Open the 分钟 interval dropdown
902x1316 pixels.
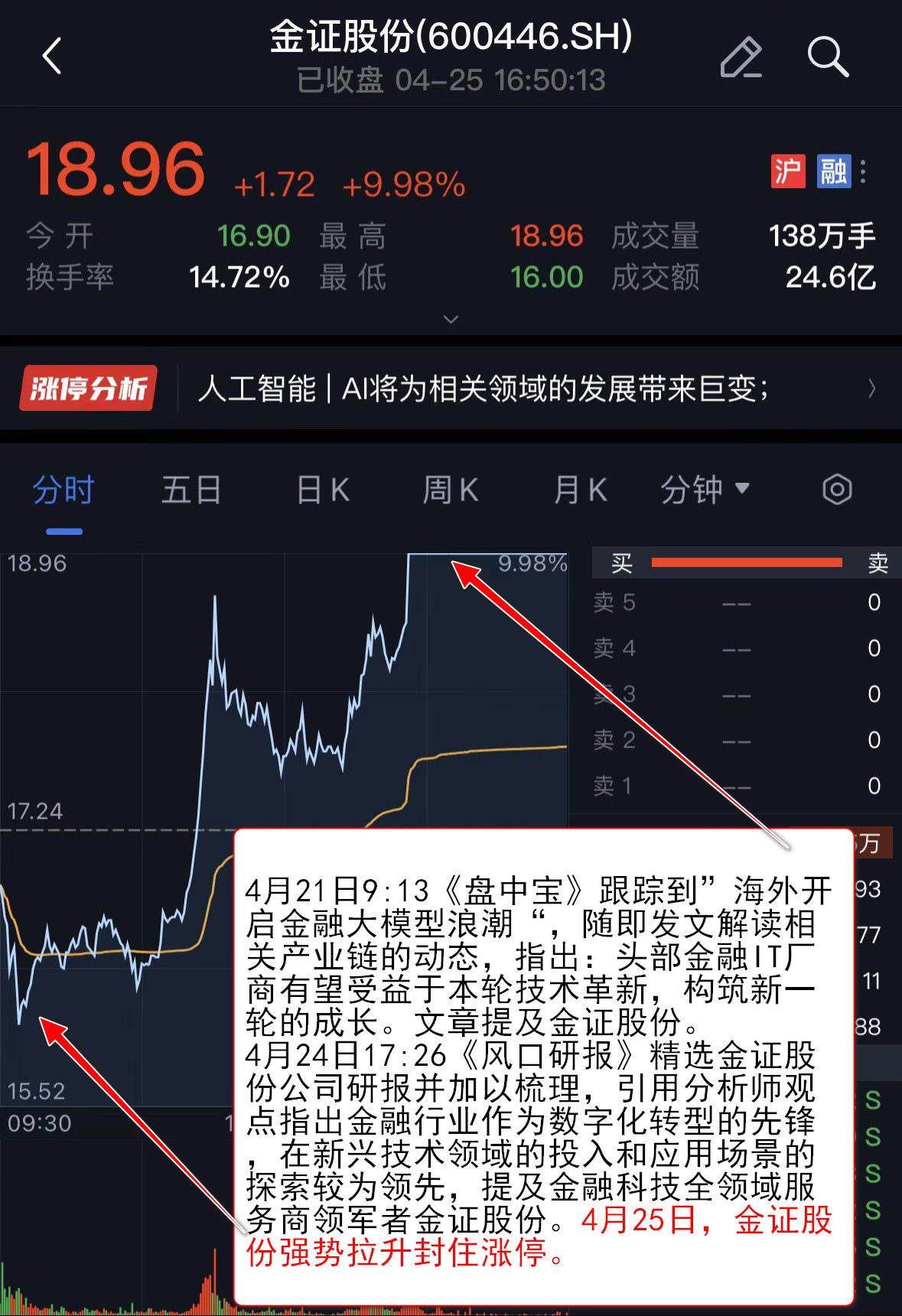click(x=705, y=490)
